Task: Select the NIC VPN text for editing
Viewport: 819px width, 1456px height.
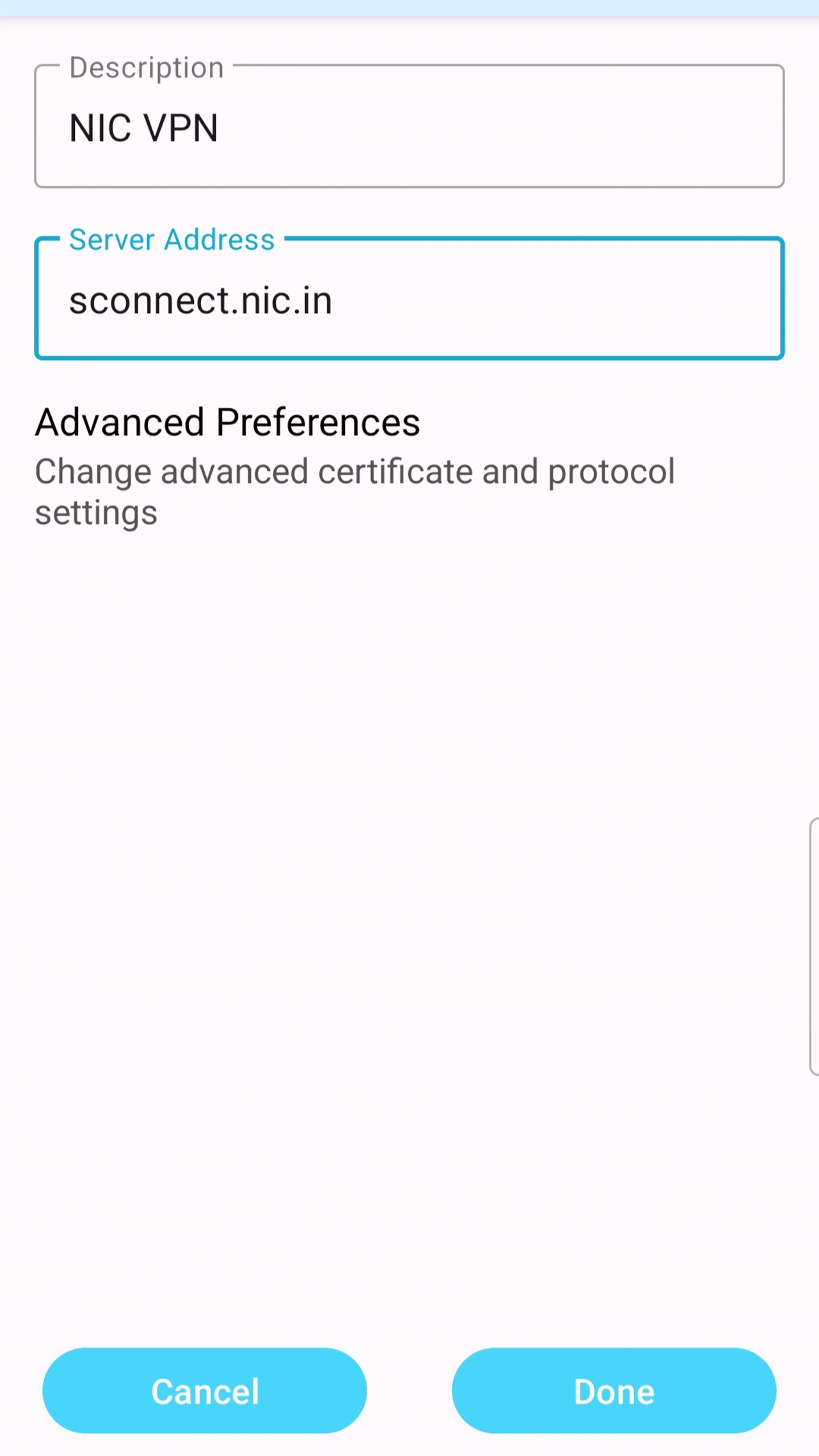Action: 144,127
